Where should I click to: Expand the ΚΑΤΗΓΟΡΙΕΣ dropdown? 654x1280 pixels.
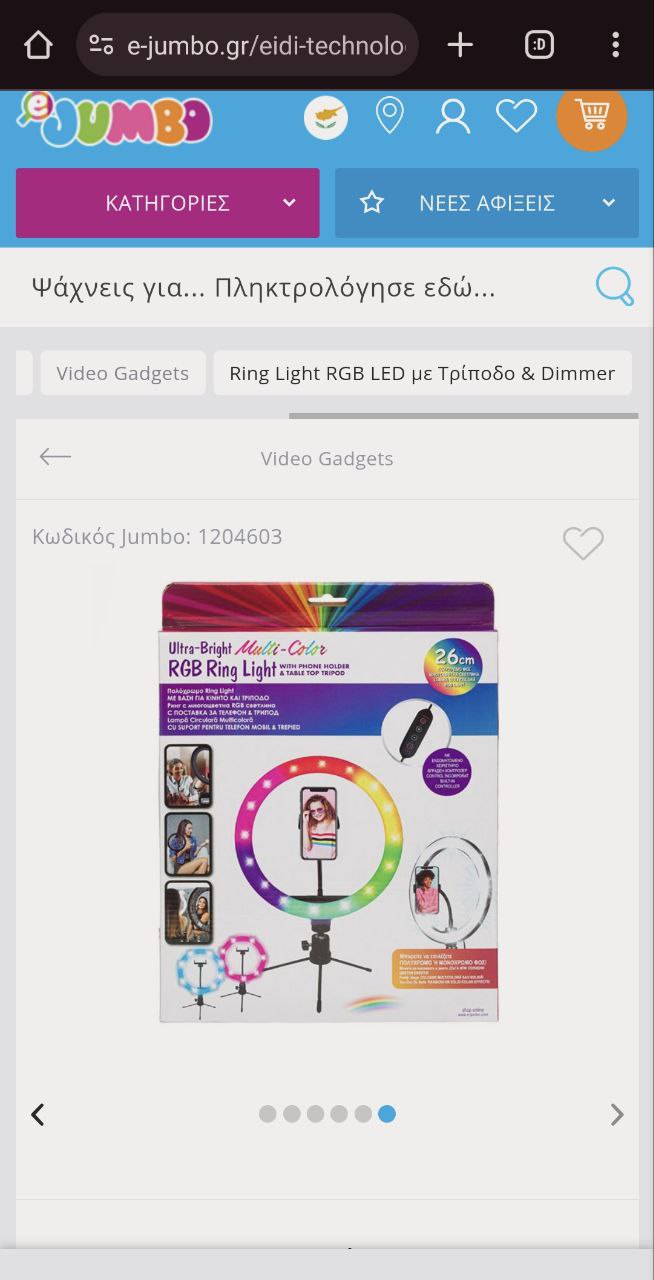168,203
